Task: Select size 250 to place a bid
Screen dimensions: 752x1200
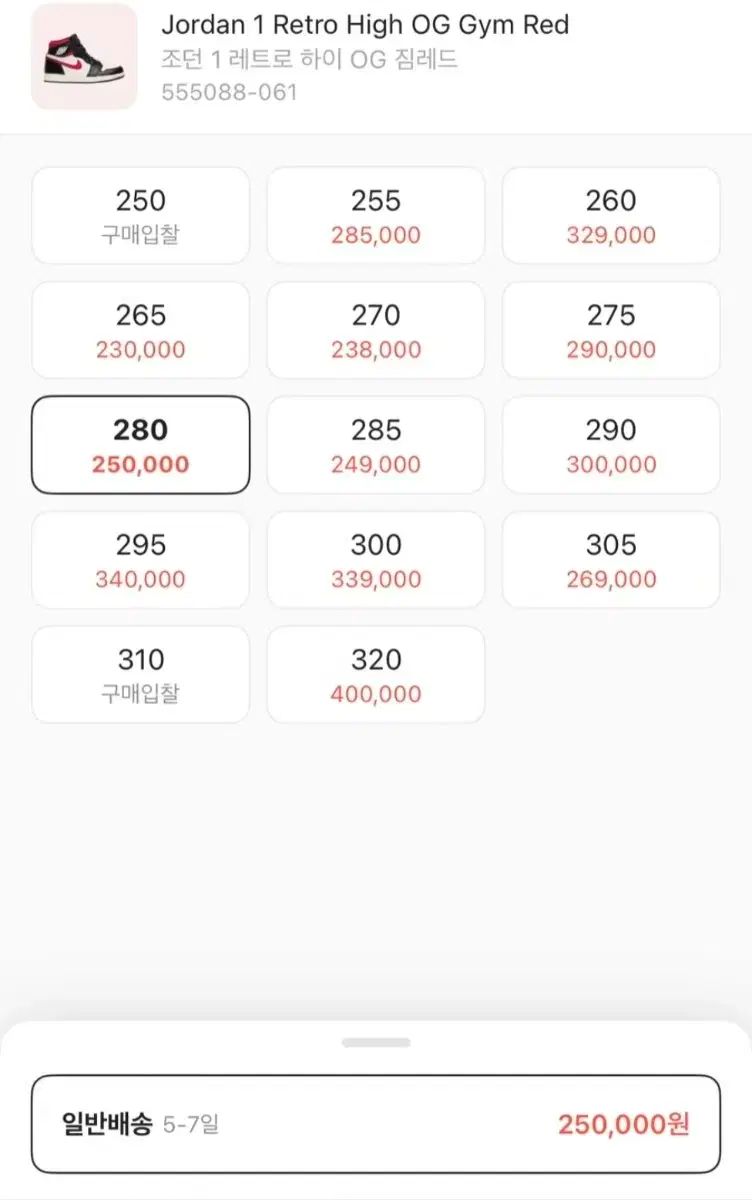Action: 140,216
